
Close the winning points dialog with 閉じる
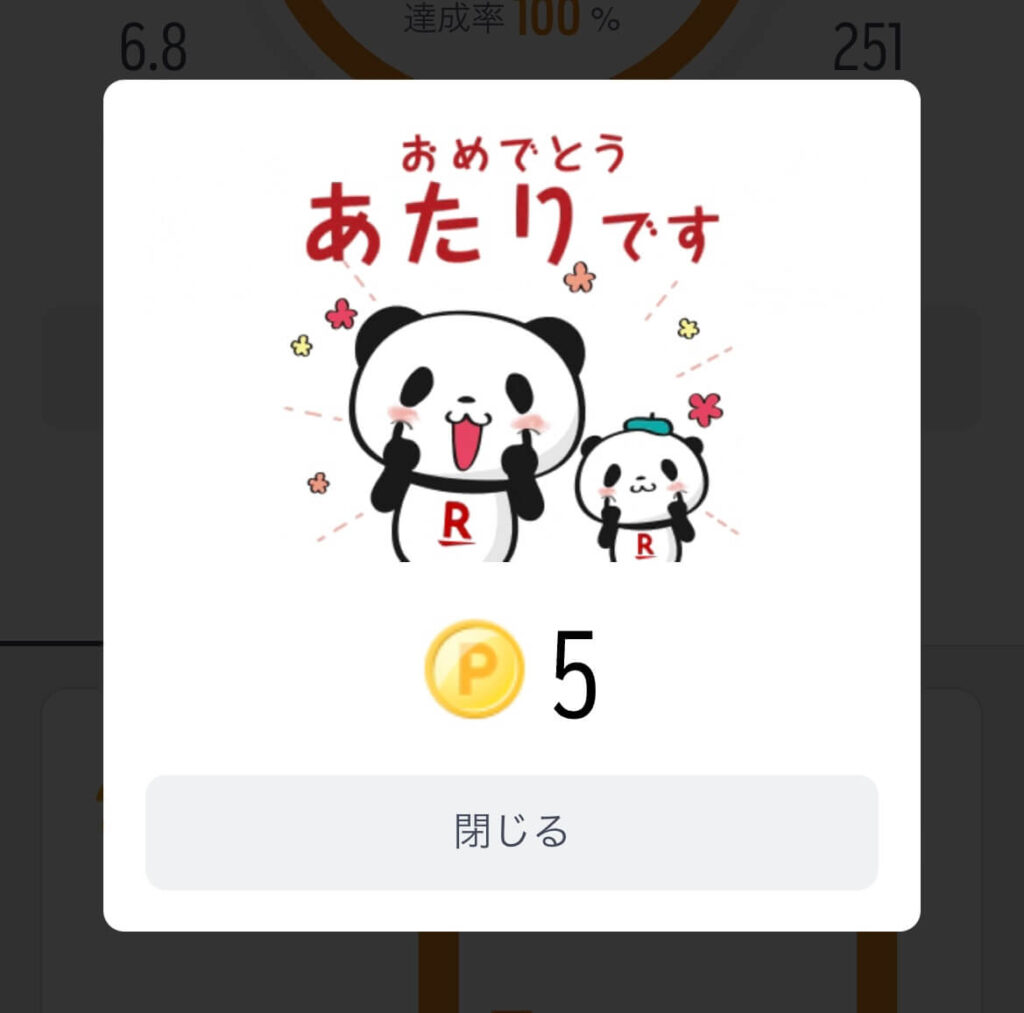(511, 832)
